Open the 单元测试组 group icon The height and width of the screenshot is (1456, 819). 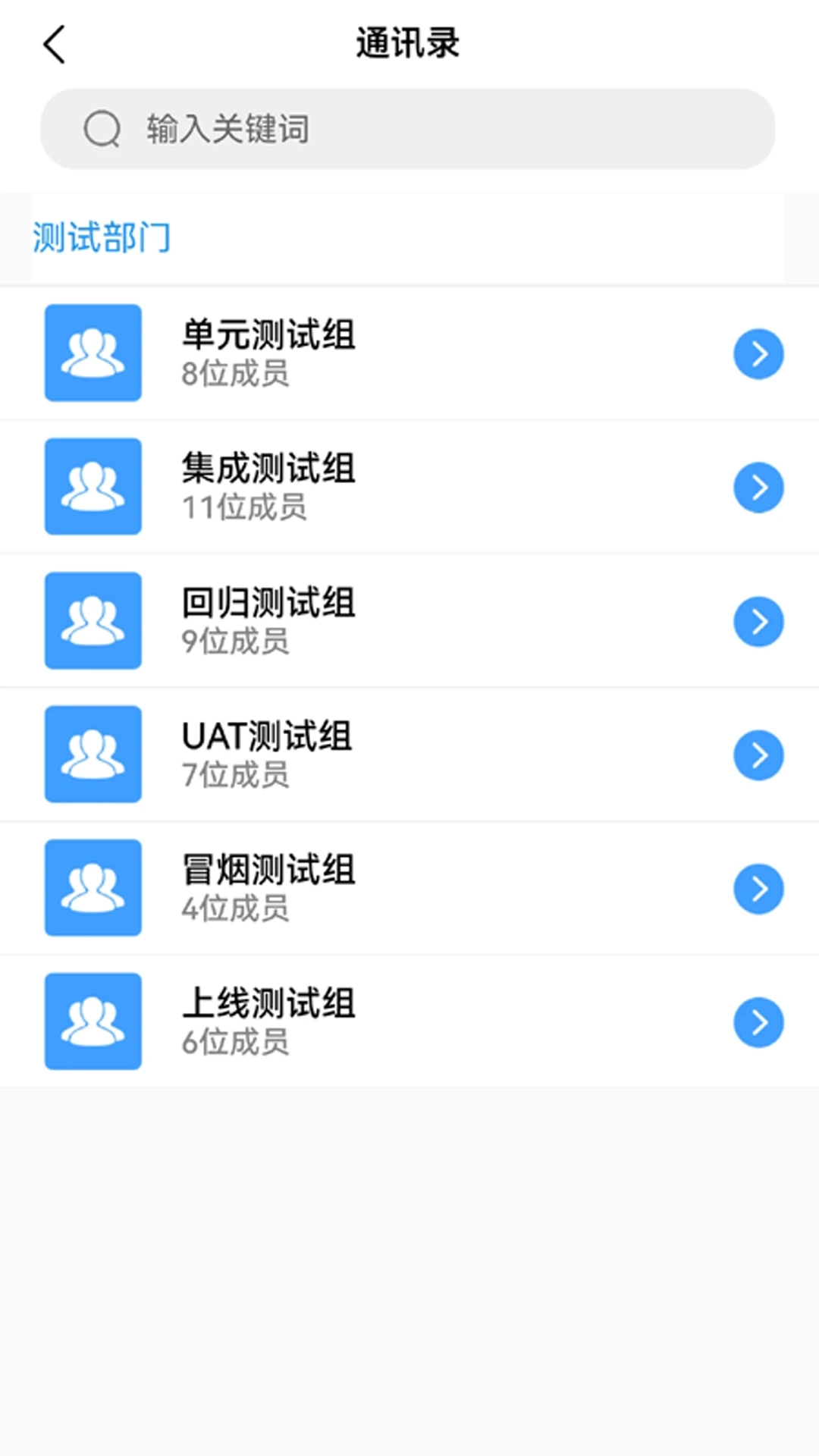tap(93, 353)
